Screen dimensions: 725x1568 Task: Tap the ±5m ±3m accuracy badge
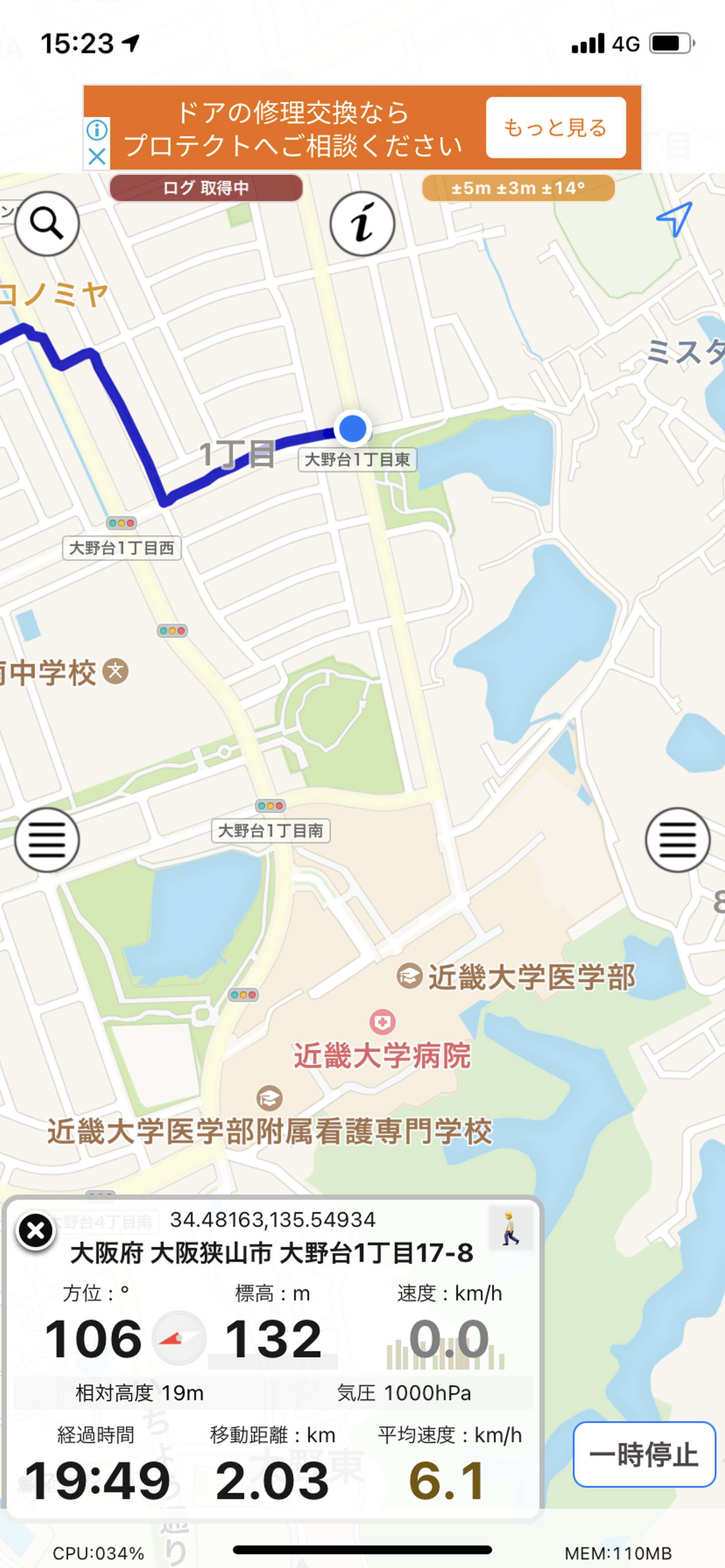518,188
